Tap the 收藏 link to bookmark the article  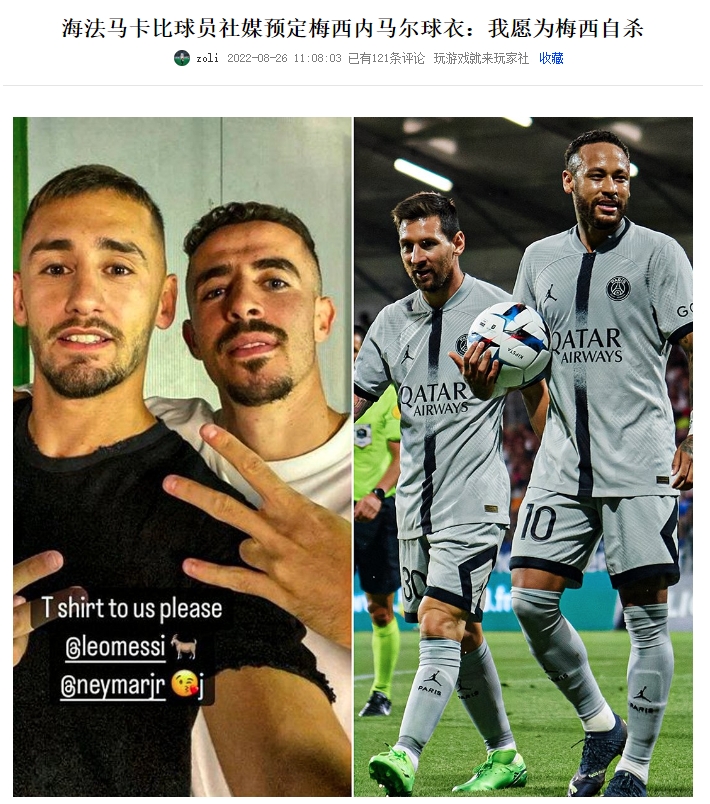pos(551,58)
